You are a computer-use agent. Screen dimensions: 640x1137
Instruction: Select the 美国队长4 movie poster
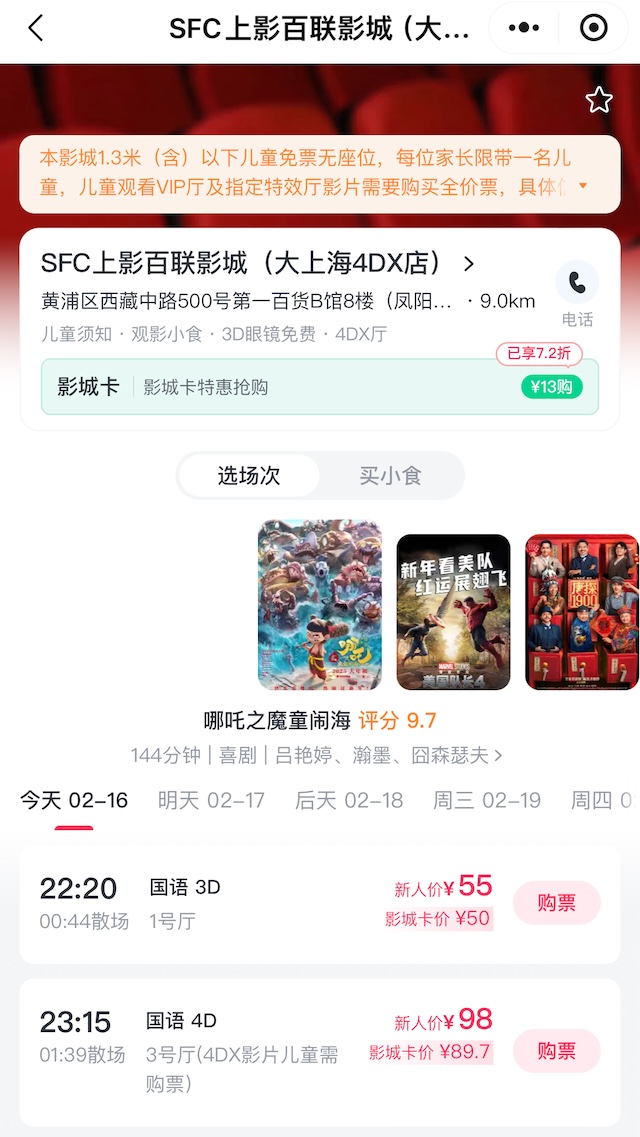click(453, 612)
